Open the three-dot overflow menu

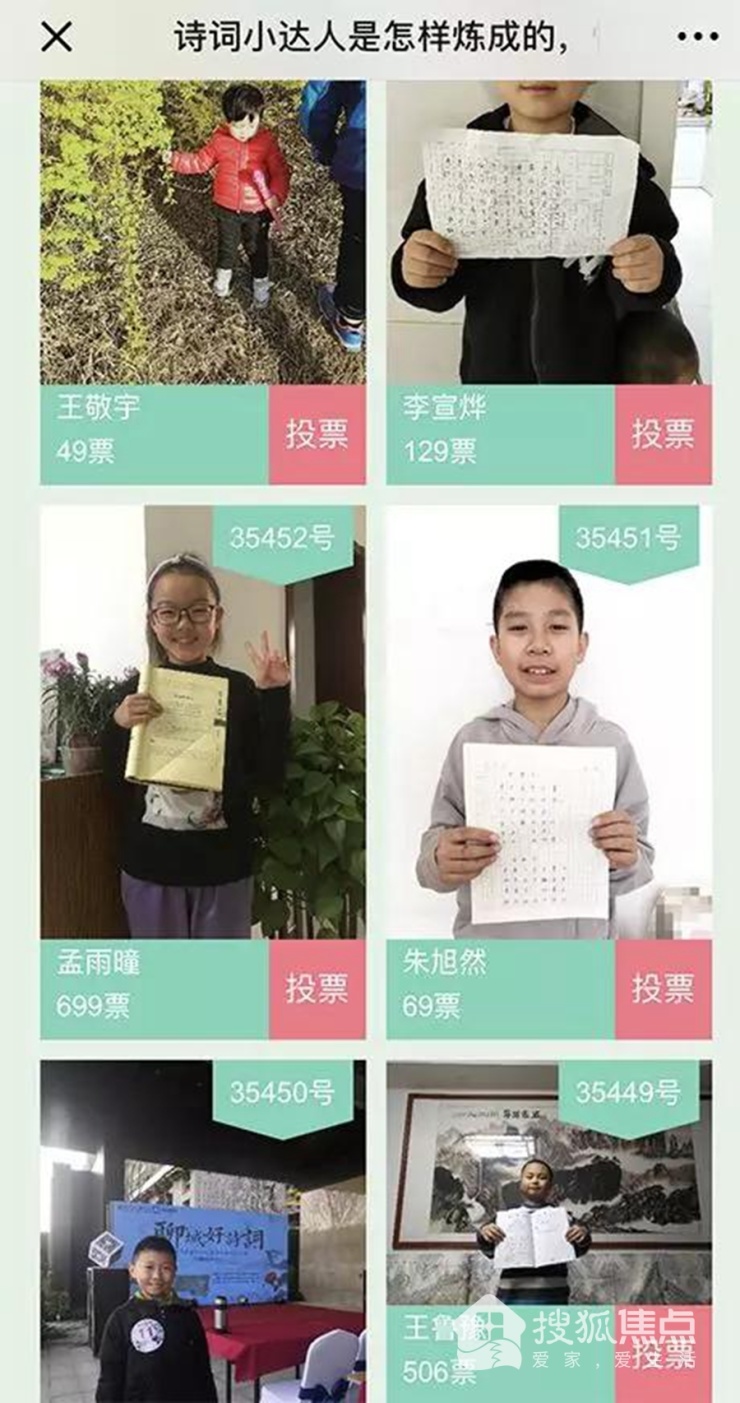697,37
